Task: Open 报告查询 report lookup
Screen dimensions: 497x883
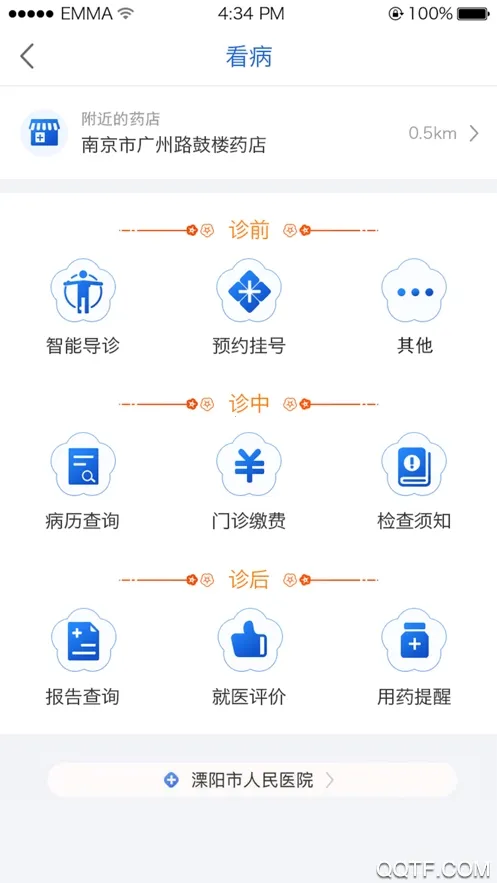Action: pos(83,658)
